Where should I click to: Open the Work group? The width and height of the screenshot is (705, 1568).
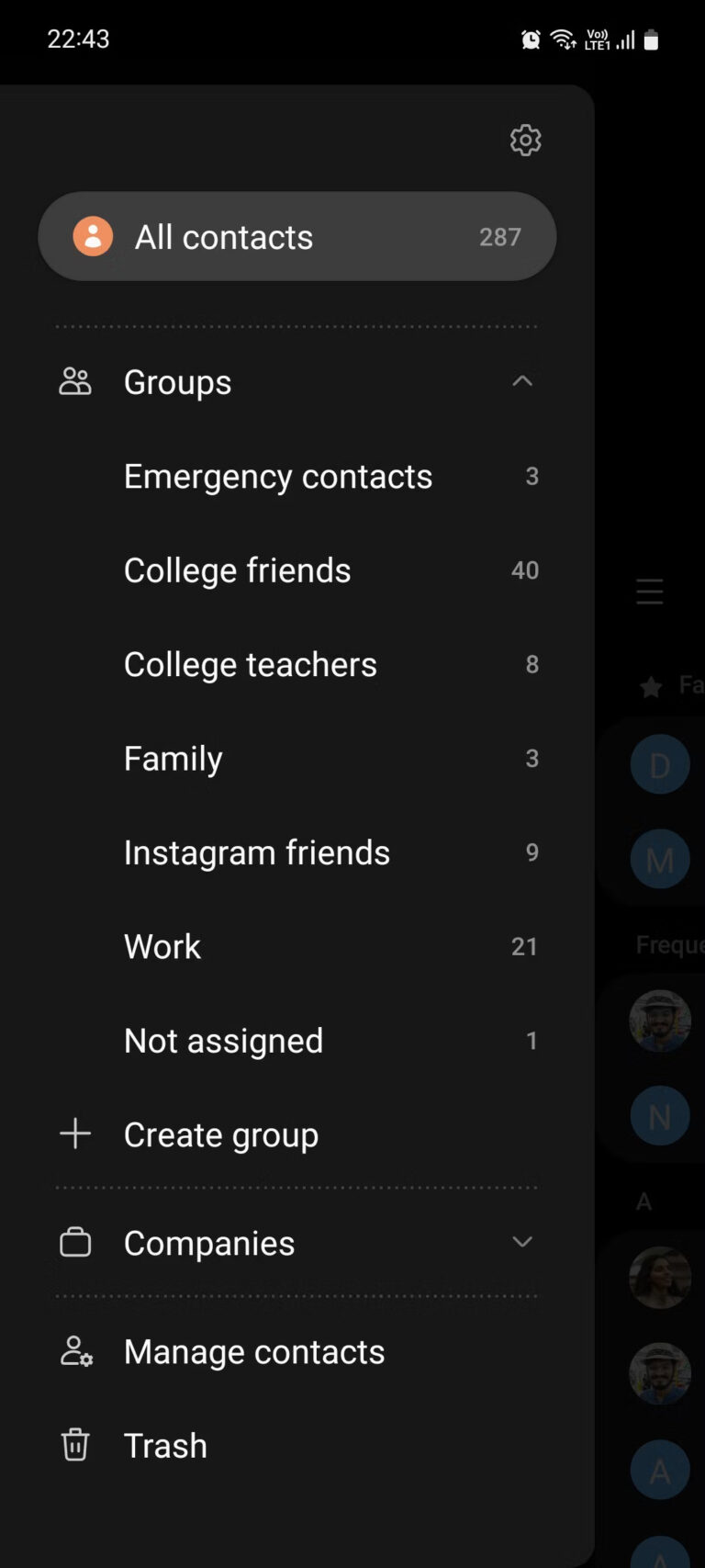point(162,946)
